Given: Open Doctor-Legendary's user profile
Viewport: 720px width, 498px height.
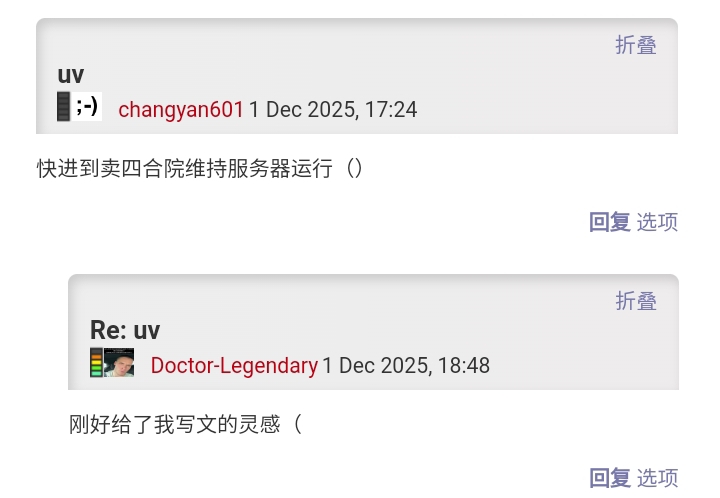Looking at the screenshot, I should [x=234, y=365].
